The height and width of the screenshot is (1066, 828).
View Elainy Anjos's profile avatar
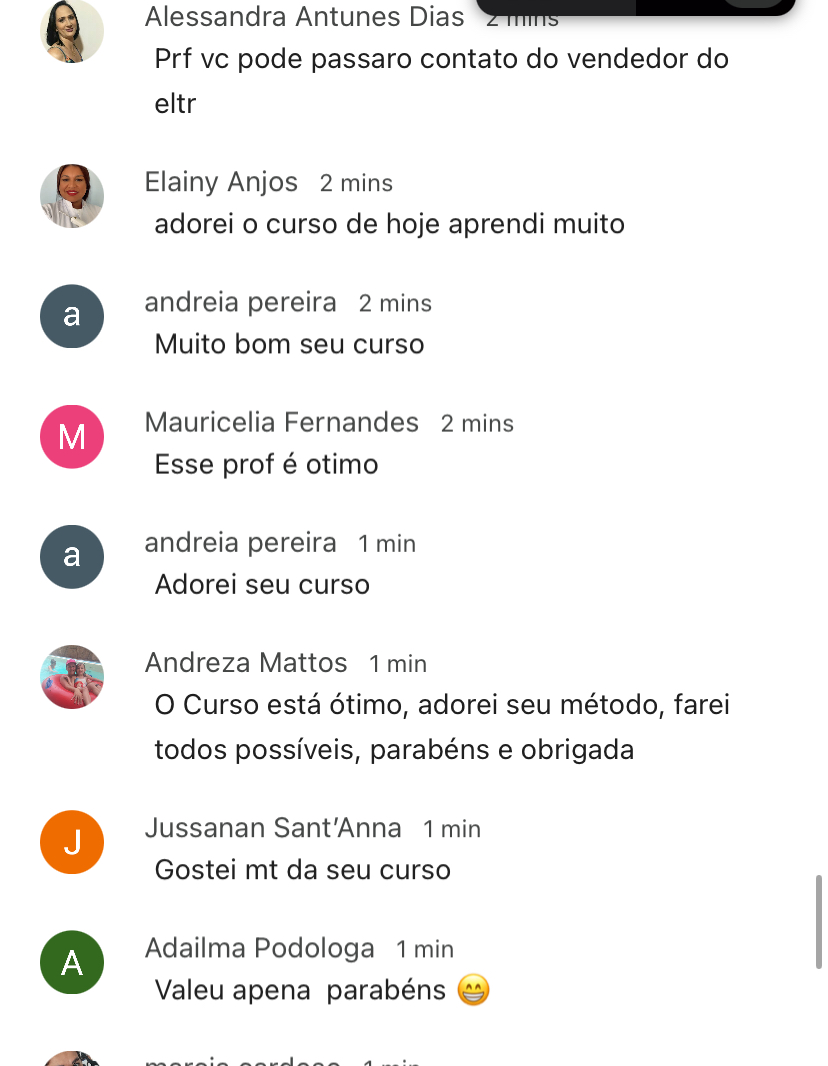(x=72, y=196)
